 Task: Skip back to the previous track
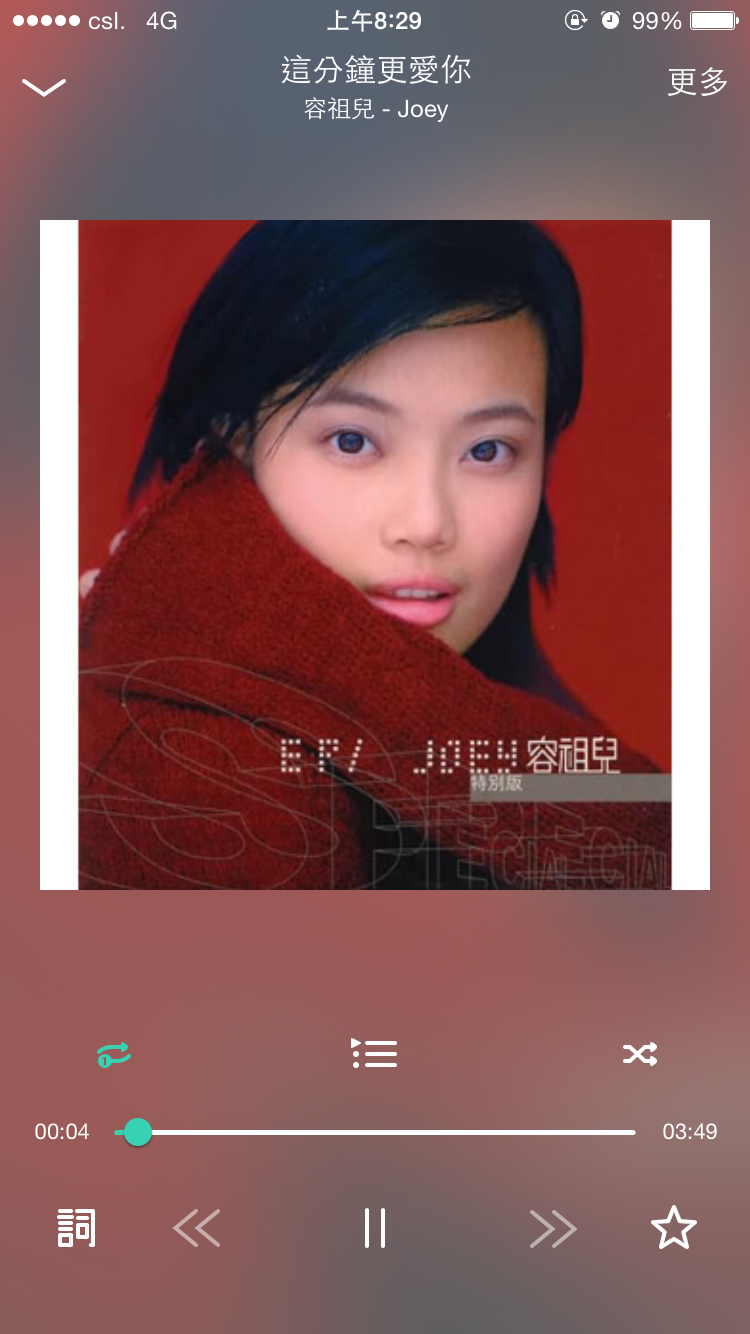coord(197,1228)
